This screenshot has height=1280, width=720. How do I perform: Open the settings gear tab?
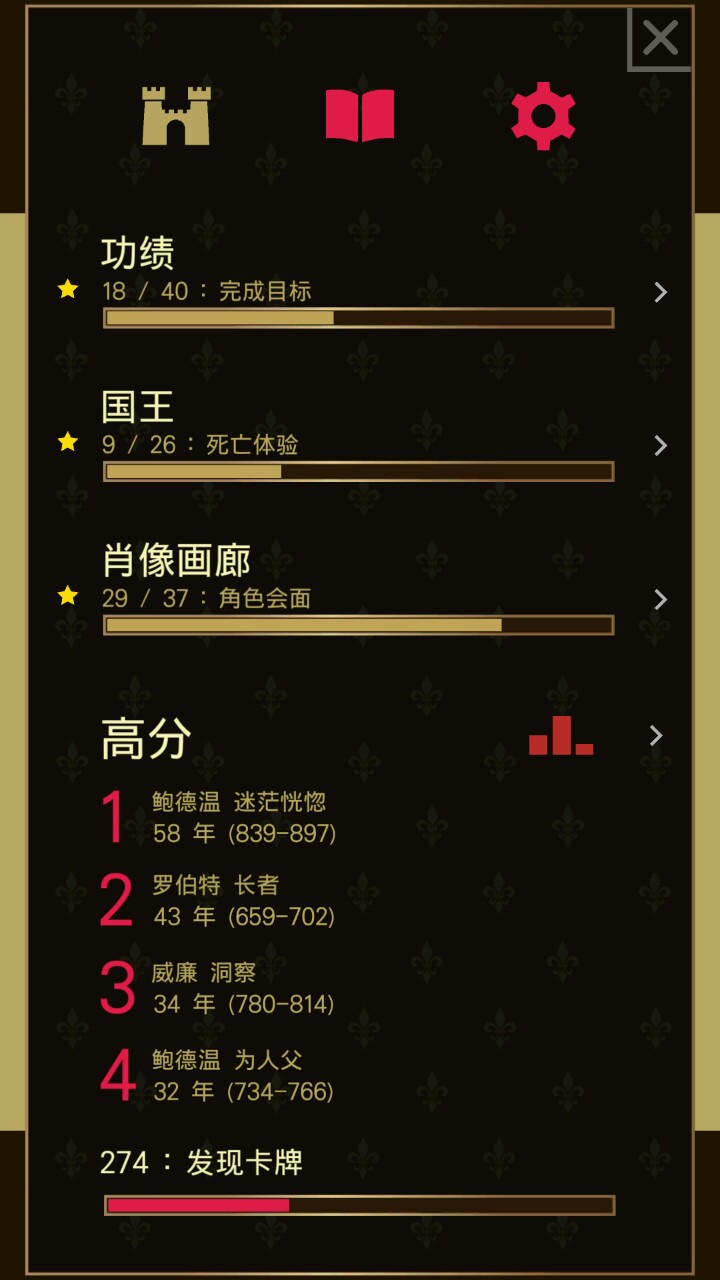[543, 116]
